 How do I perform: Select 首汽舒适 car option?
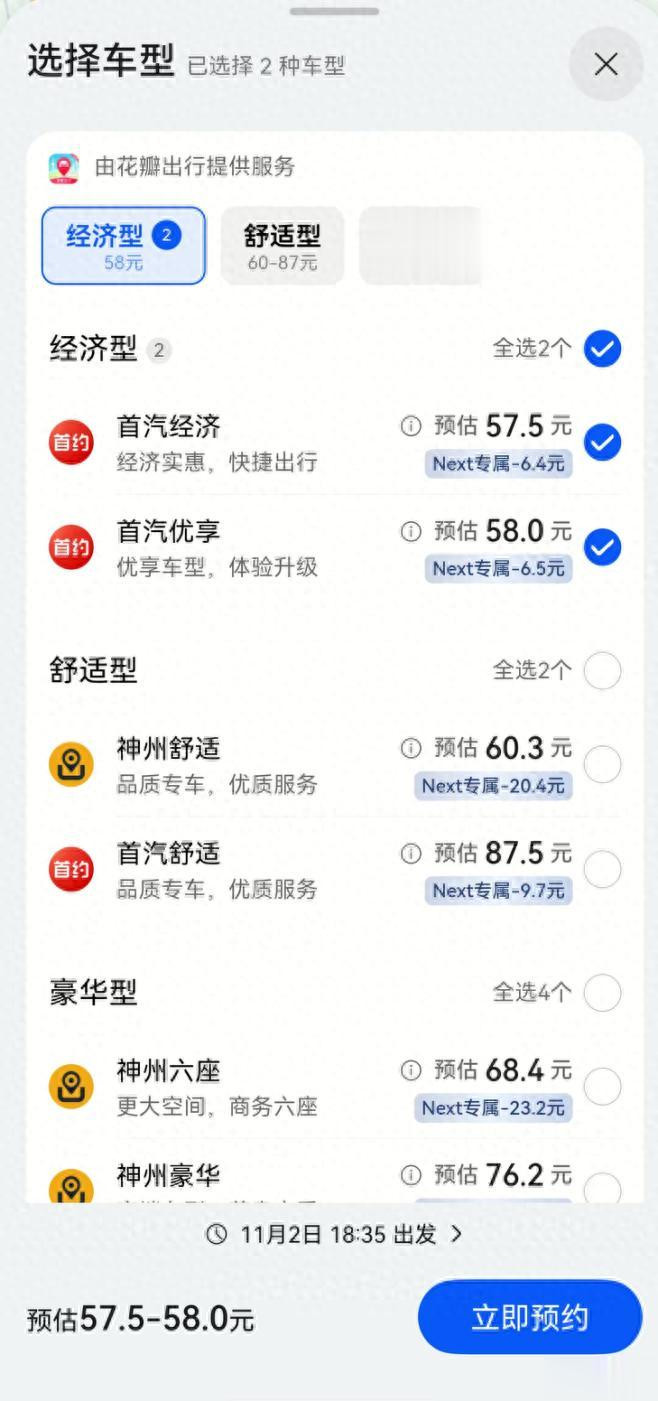click(x=602, y=870)
